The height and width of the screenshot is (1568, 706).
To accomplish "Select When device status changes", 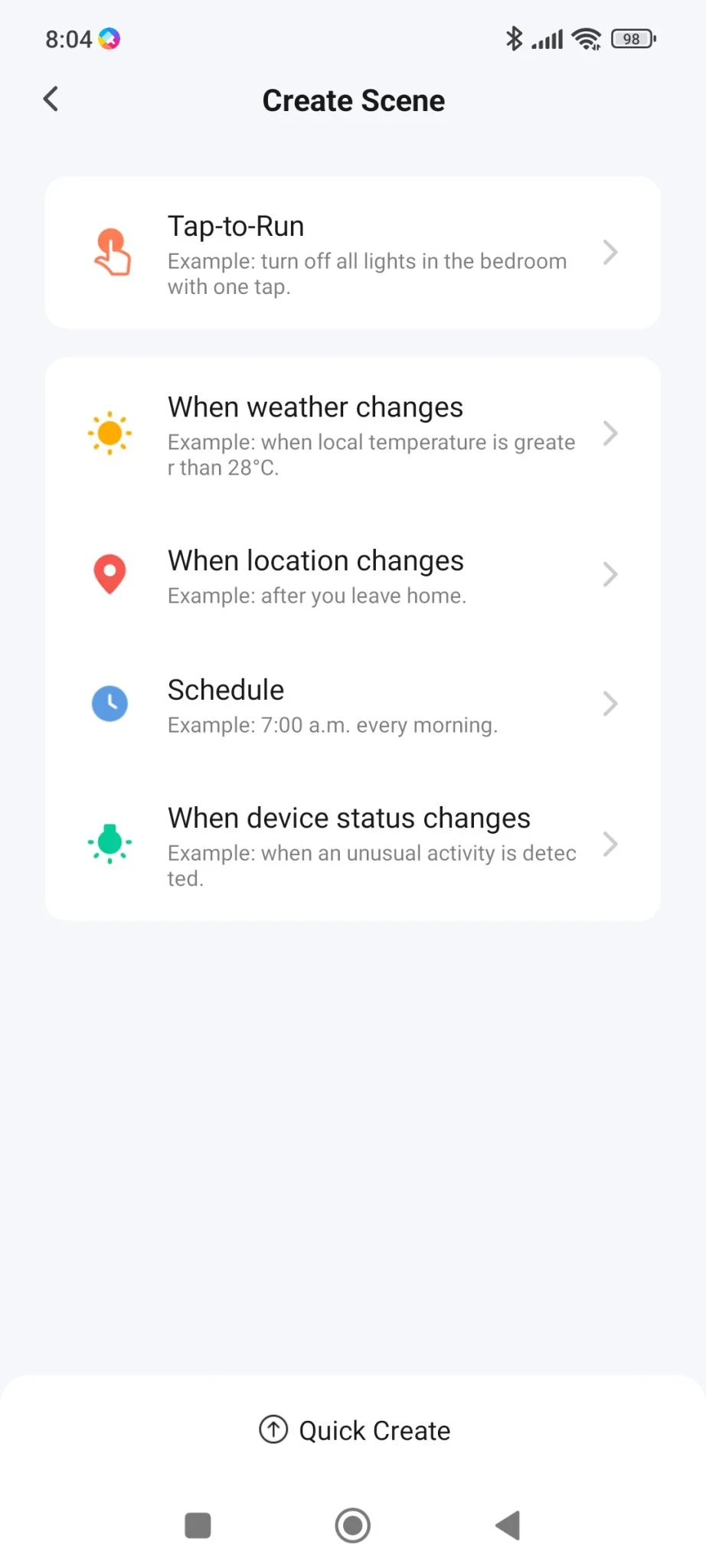I will (x=352, y=845).
